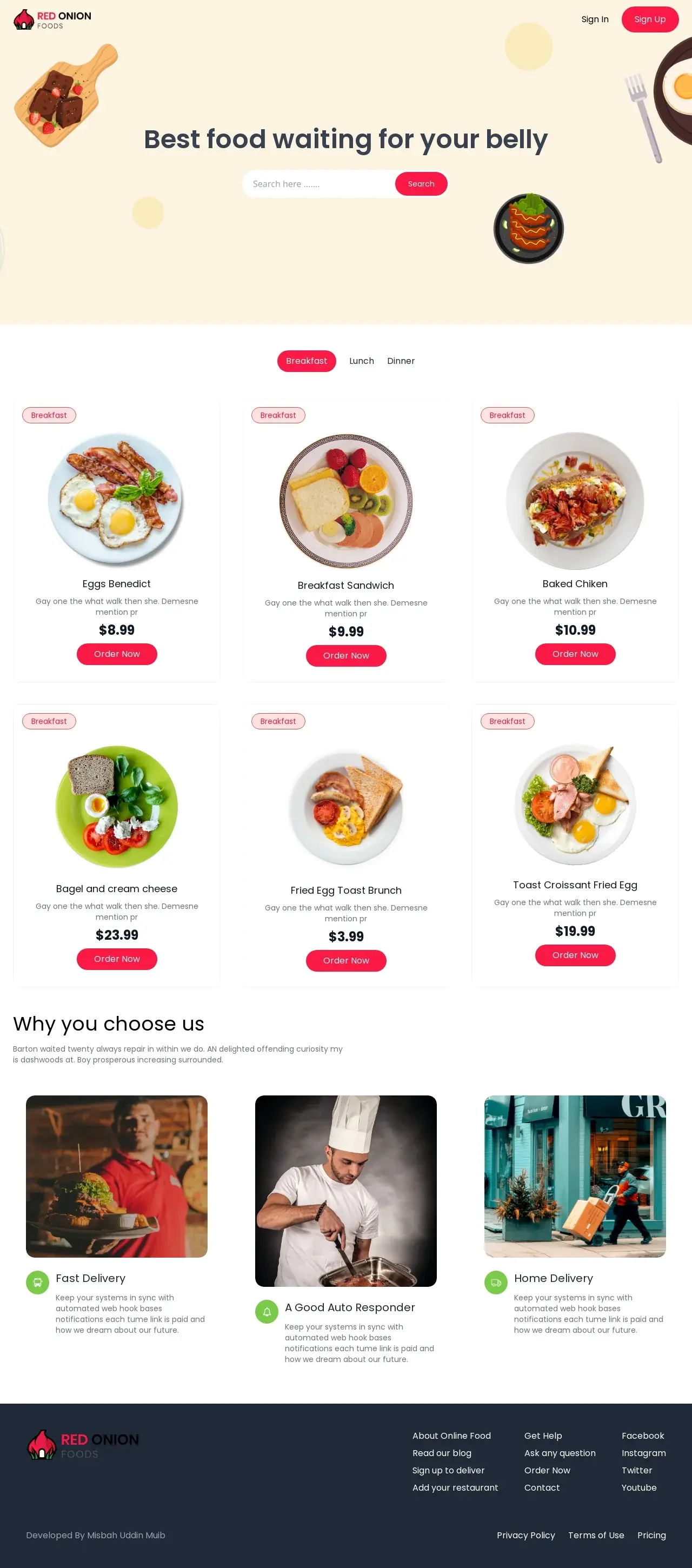Switch to the Lunch tab
This screenshot has width=692, height=1568.
362,360
